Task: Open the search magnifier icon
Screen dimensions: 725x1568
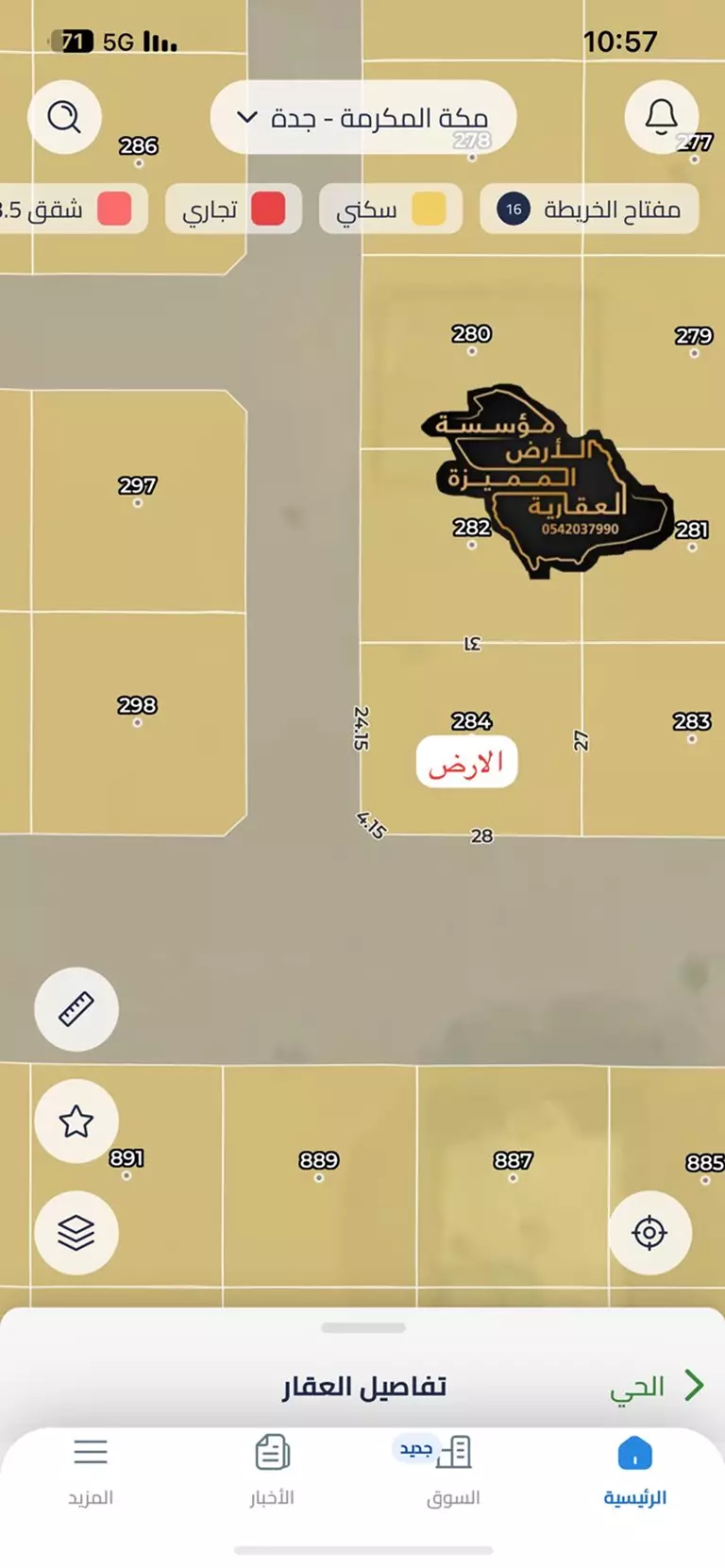Action: pos(64,117)
